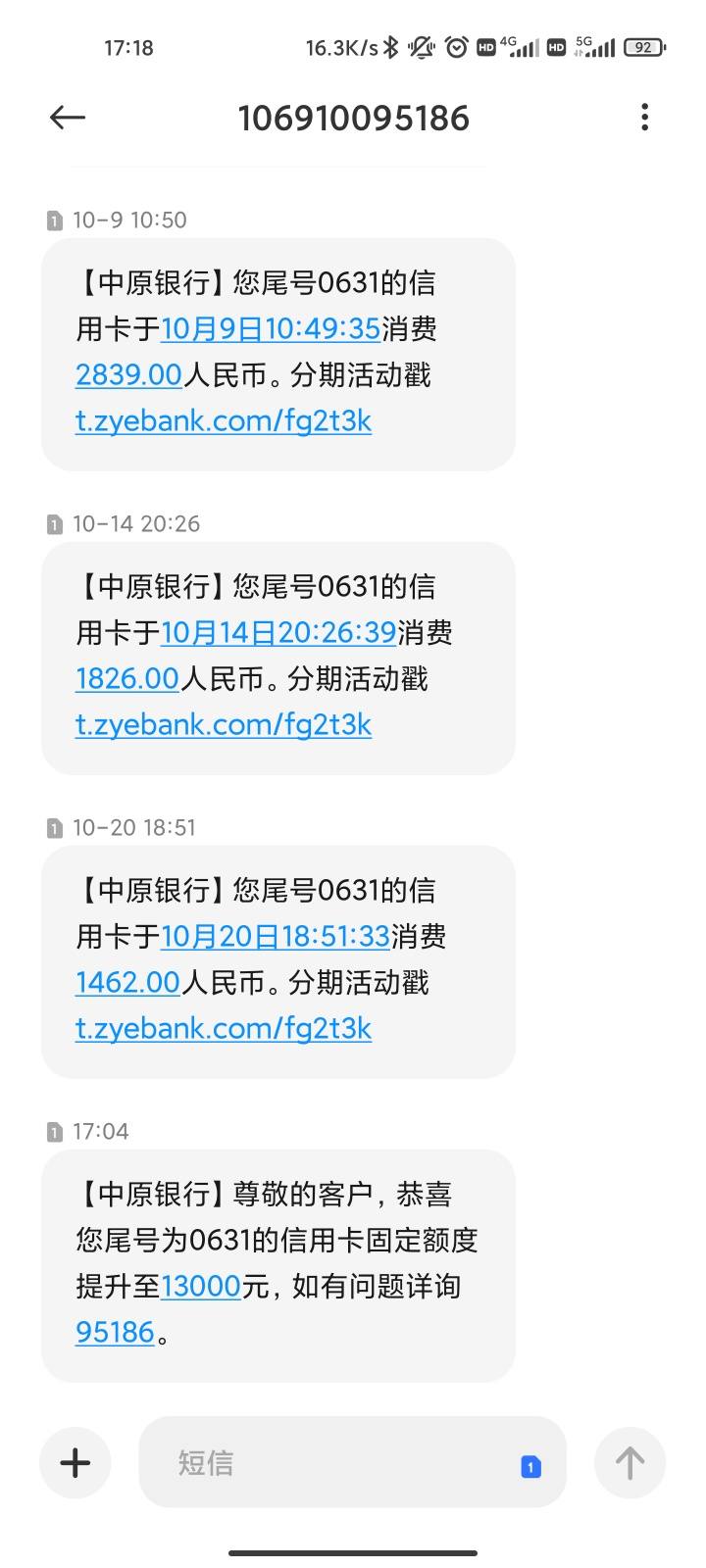Tap the 13000 amount link
The image size is (706, 1568).
pyautogui.click(x=201, y=1287)
